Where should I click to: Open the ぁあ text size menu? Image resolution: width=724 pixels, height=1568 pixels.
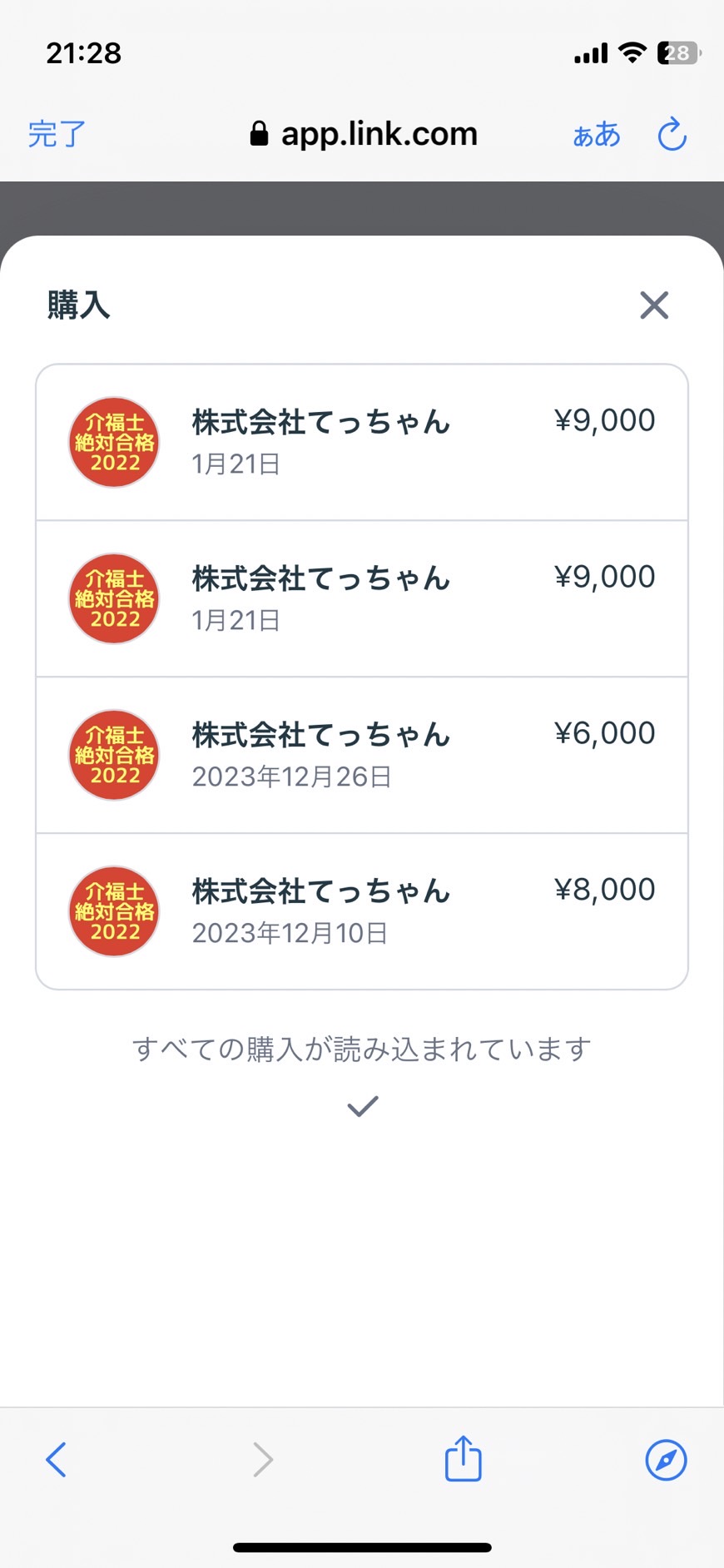tap(597, 134)
